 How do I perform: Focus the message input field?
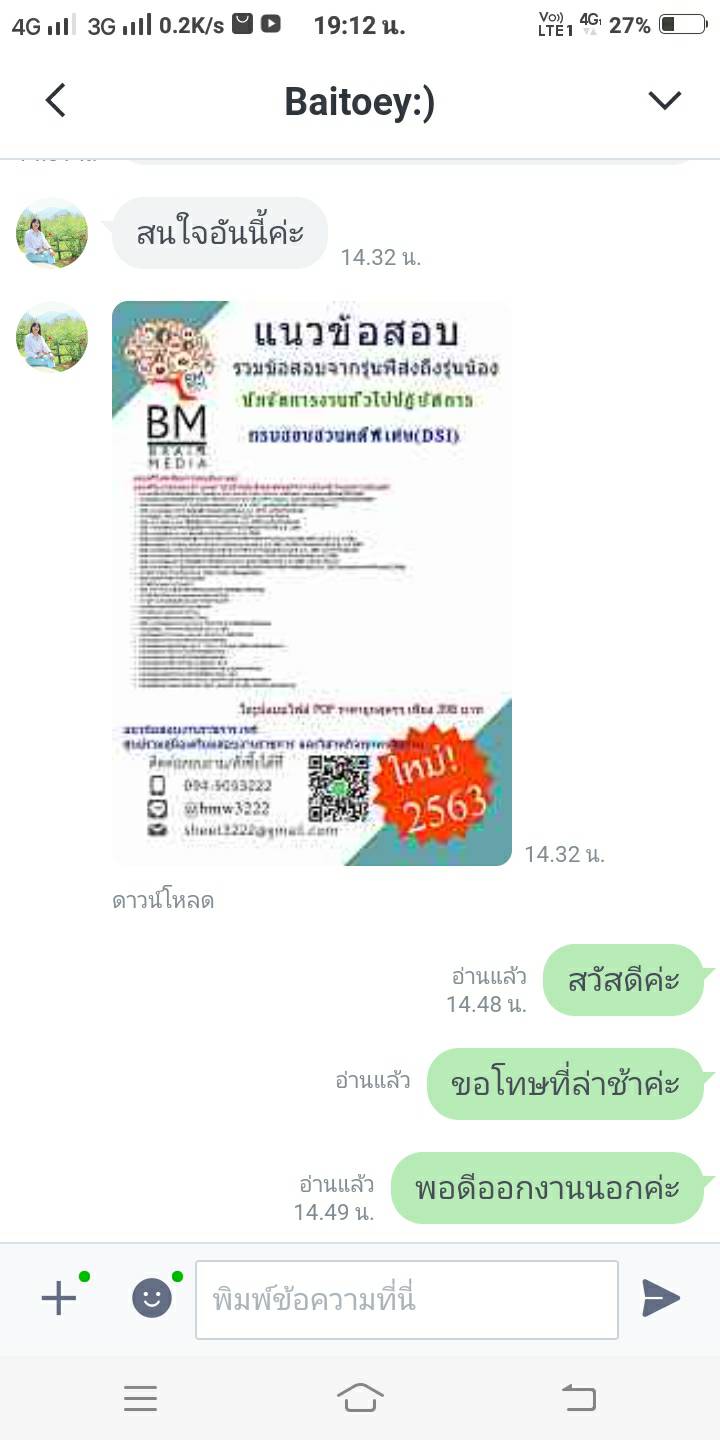coord(406,1300)
